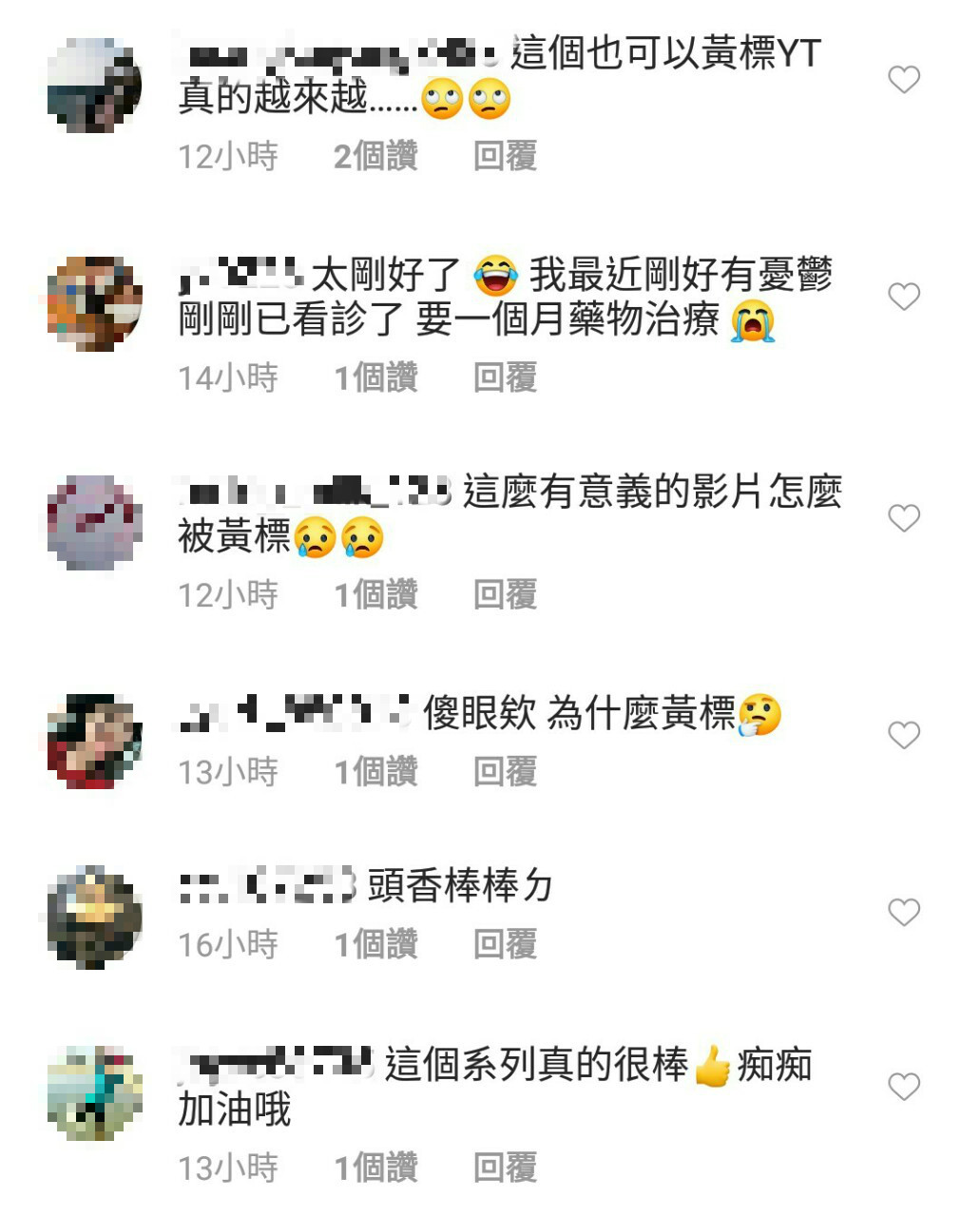
Task: Tap 回覆 under the "頭香棒棒ㄉ" comment
Action: 505,944
